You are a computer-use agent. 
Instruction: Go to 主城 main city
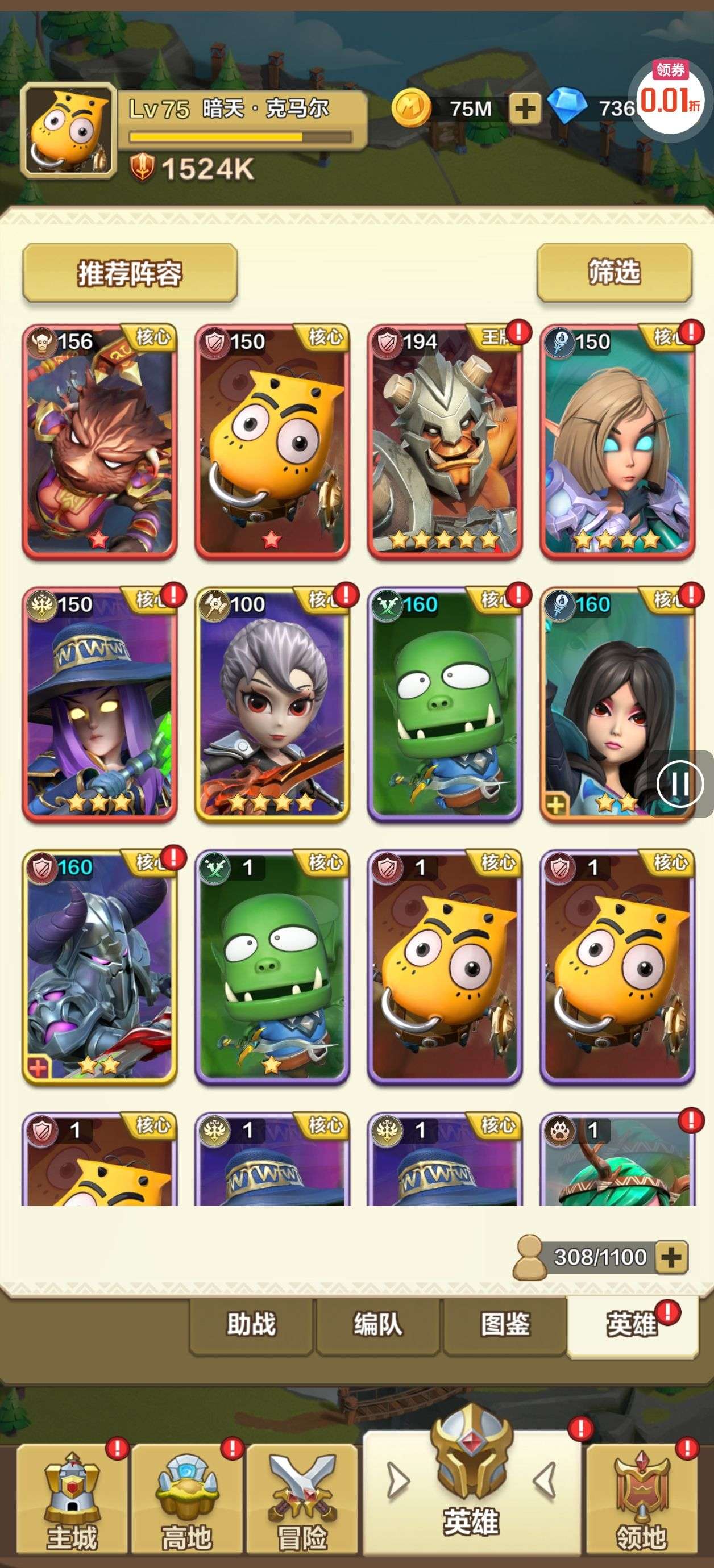[72, 1501]
